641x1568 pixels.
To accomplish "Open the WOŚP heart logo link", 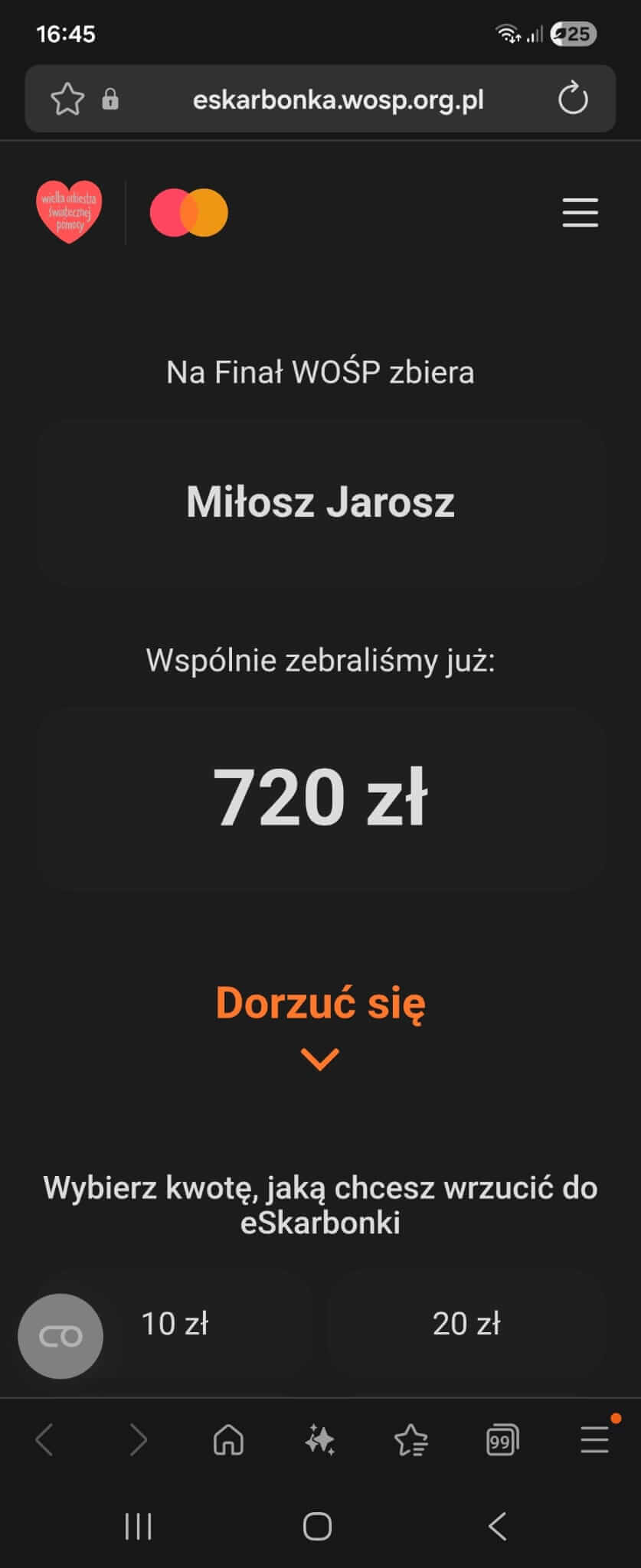I will click(69, 212).
